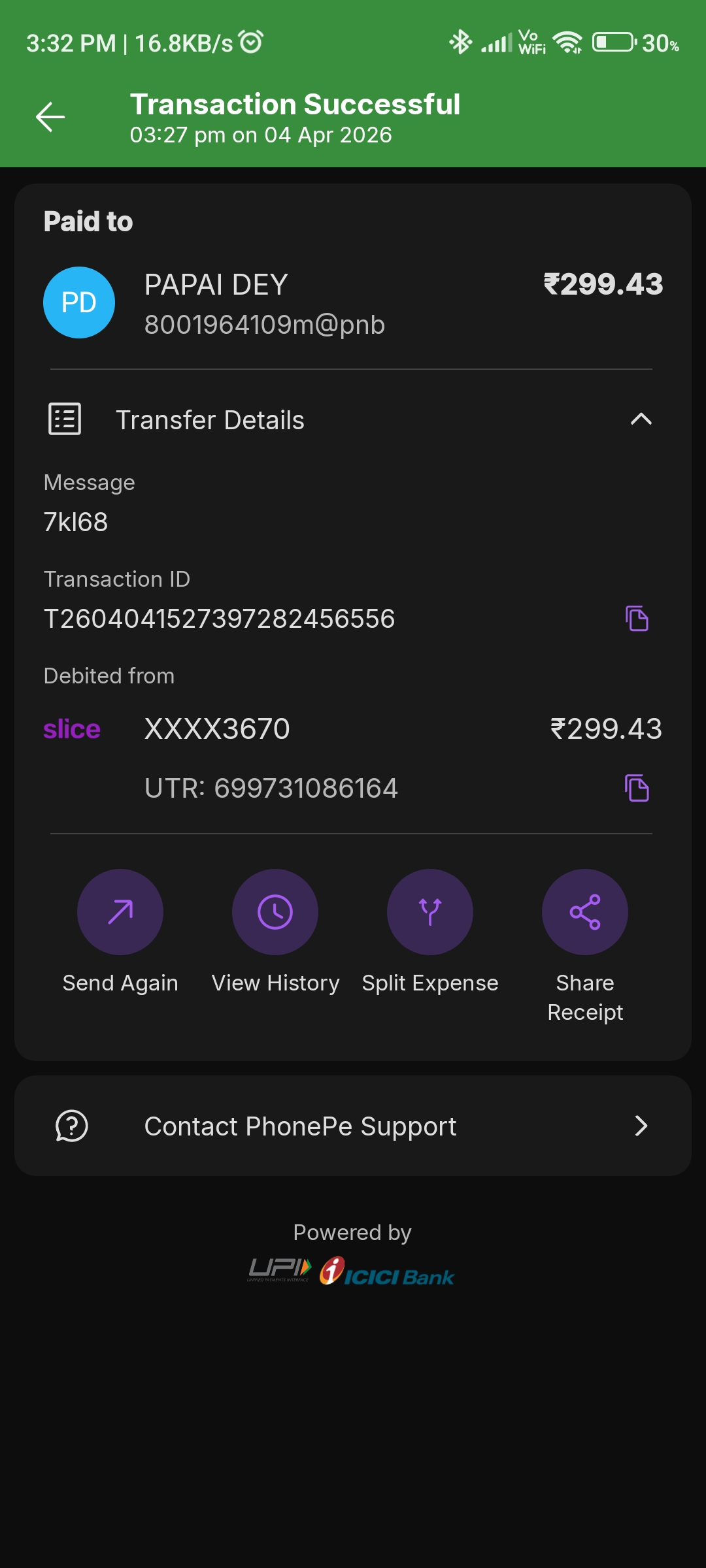Open View History
Viewport: 706px width, 1568px height.
tap(275, 912)
